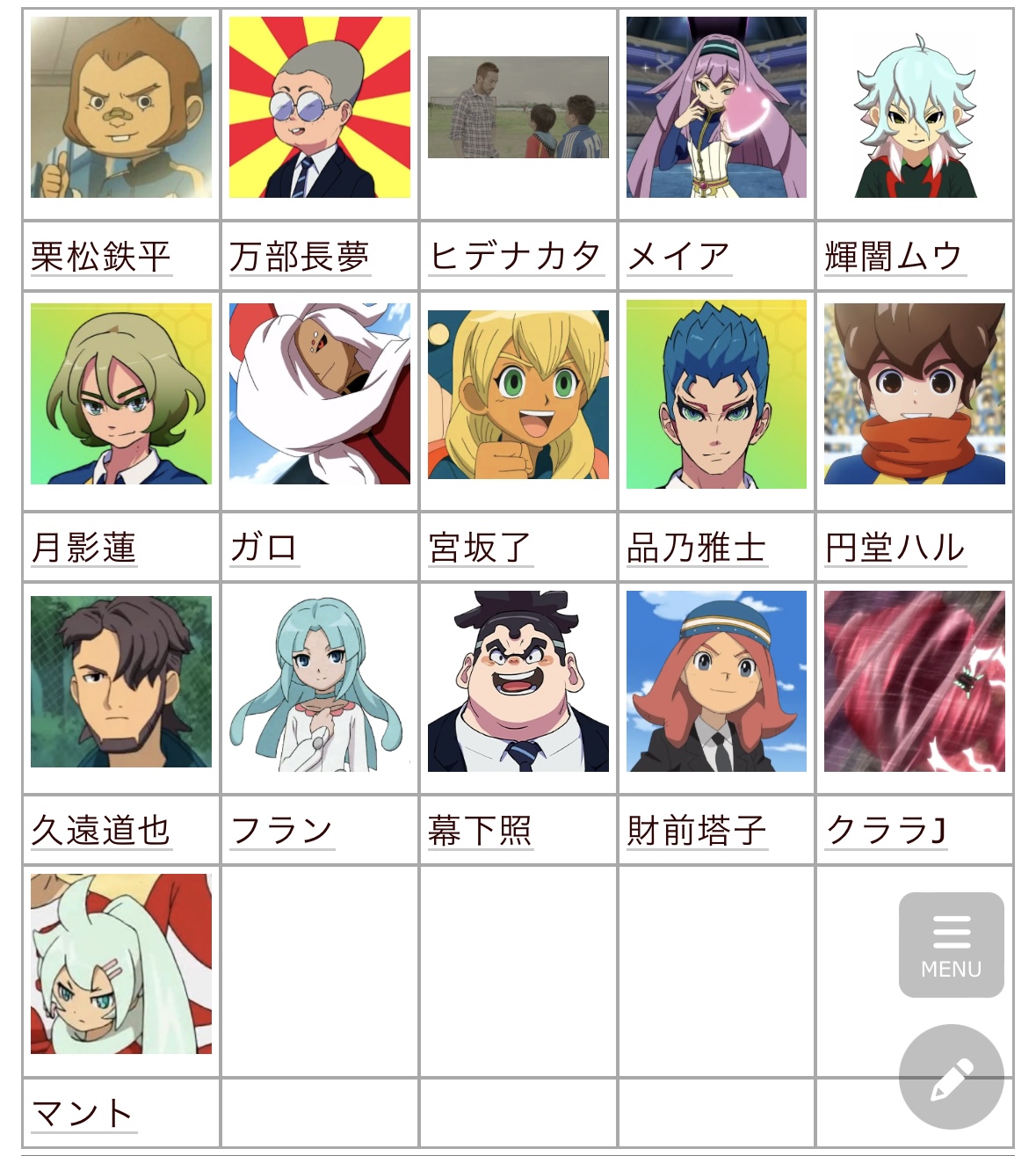Open the 栗松鉄平 link
This screenshot has height=1156, width=1036.
[x=101, y=257]
